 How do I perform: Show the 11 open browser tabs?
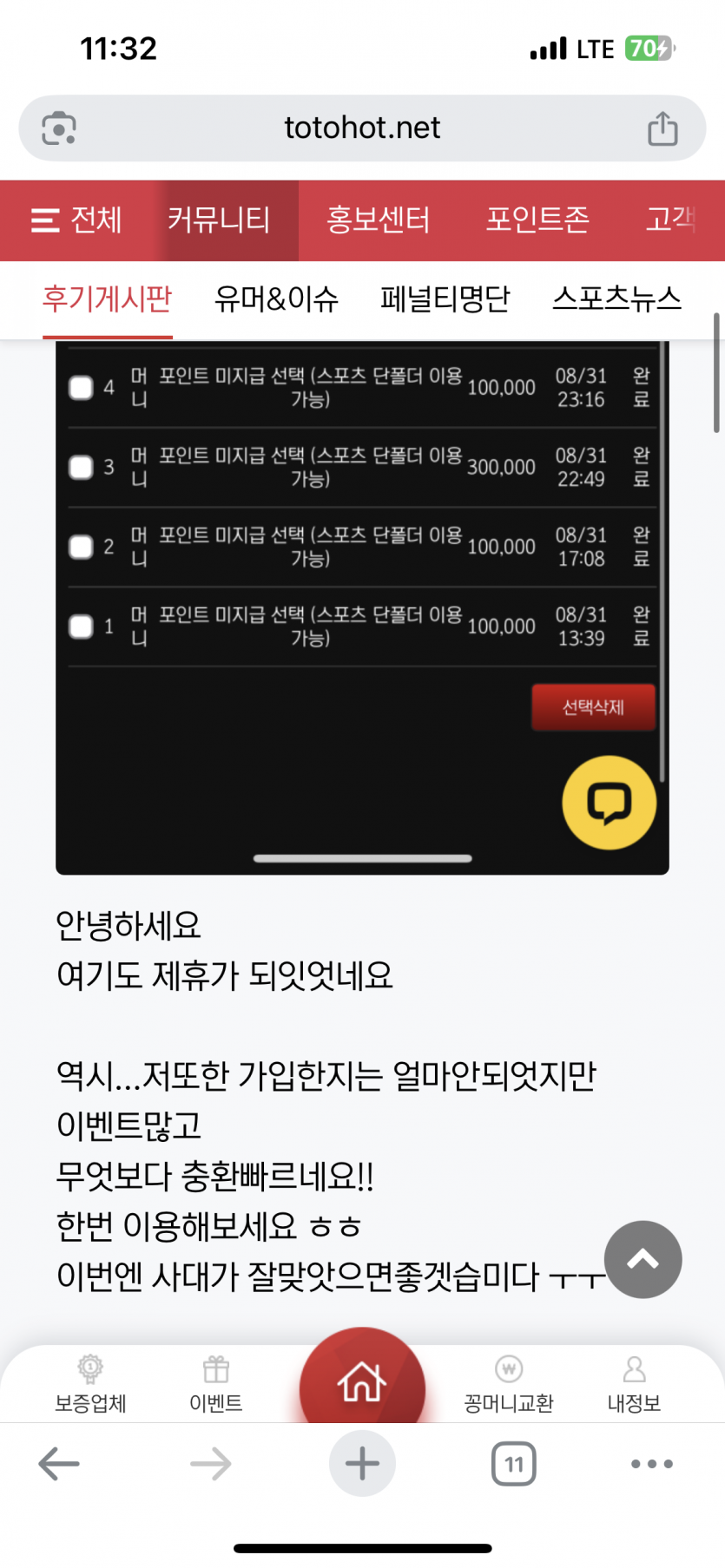click(513, 1464)
